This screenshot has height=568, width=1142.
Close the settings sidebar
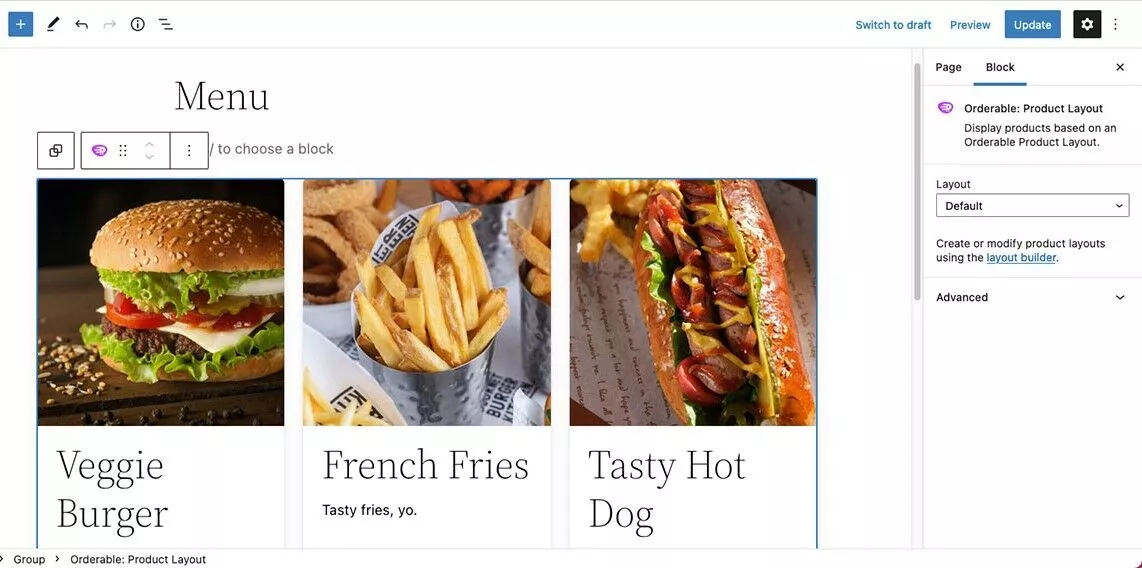tap(1119, 67)
